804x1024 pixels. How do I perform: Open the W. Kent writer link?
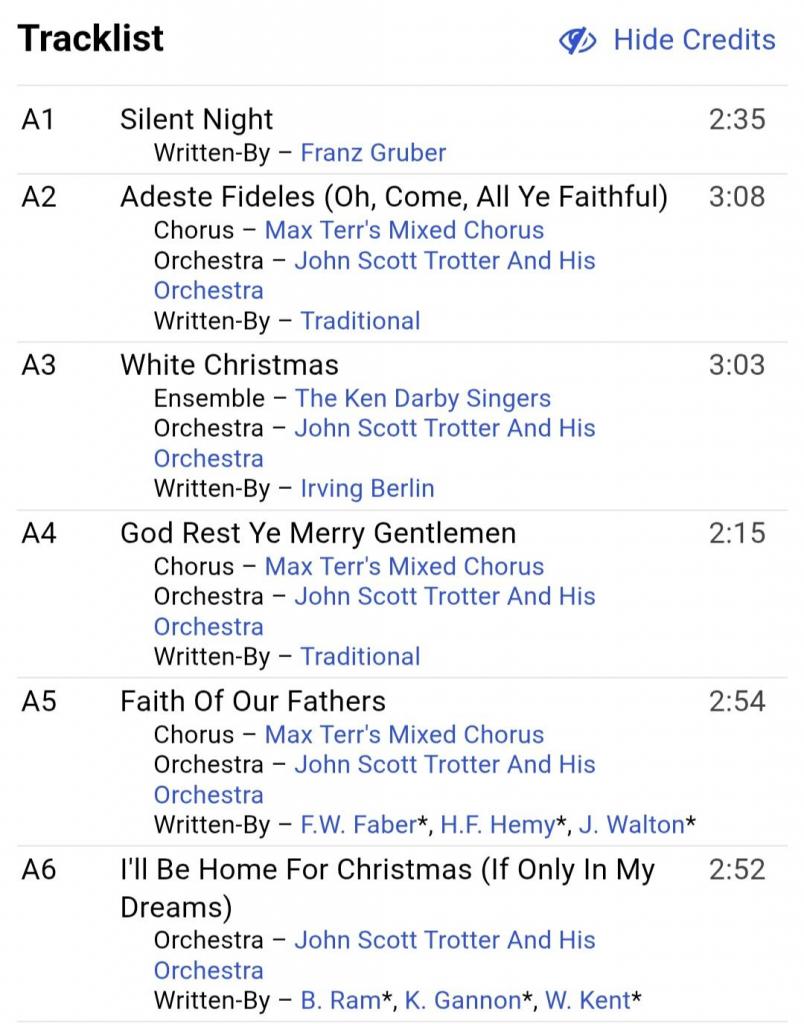[x=590, y=1000]
